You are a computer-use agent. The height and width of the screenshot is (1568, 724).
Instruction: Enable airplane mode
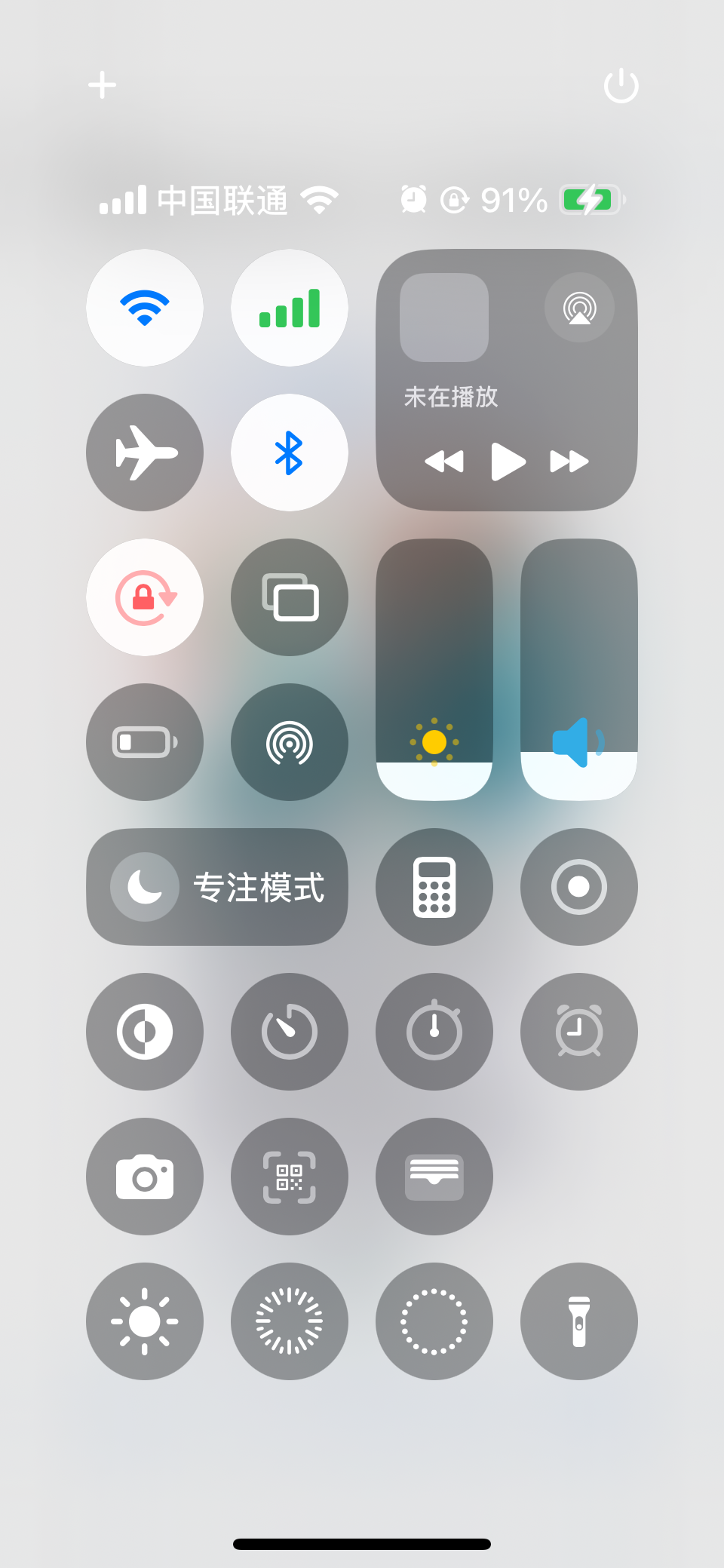tap(145, 453)
